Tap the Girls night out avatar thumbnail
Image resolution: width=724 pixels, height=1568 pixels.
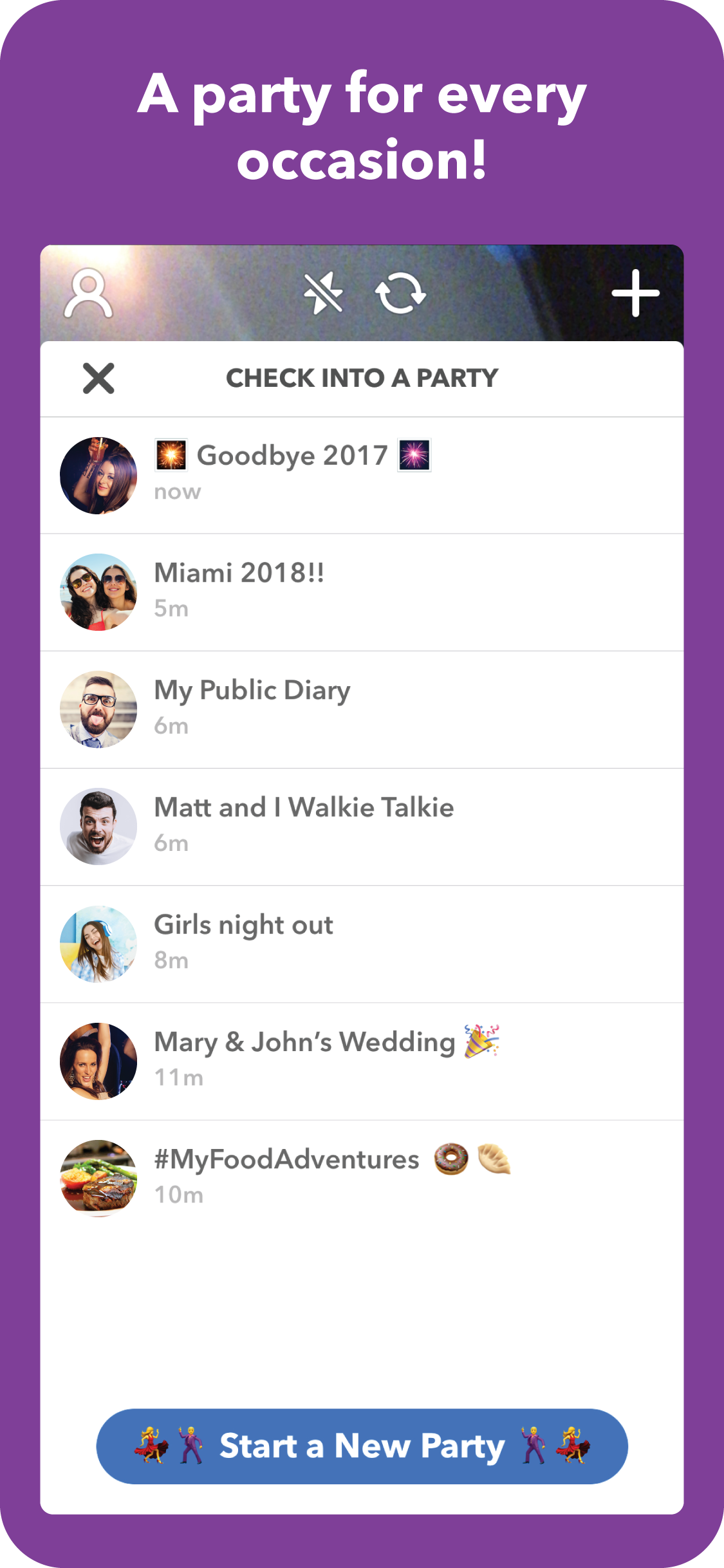click(98, 943)
